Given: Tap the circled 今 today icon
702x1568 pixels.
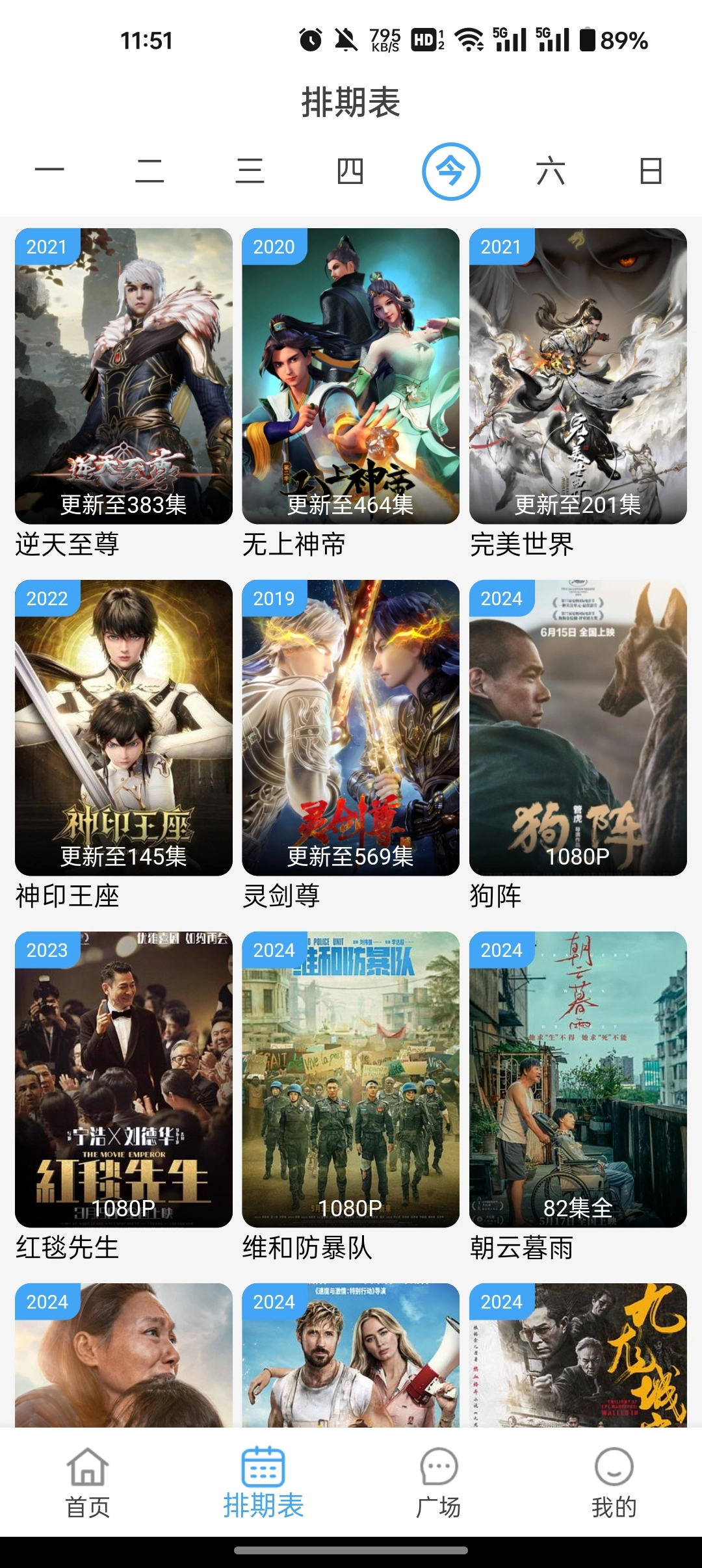Looking at the screenshot, I should pyautogui.click(x=451, y=172).
